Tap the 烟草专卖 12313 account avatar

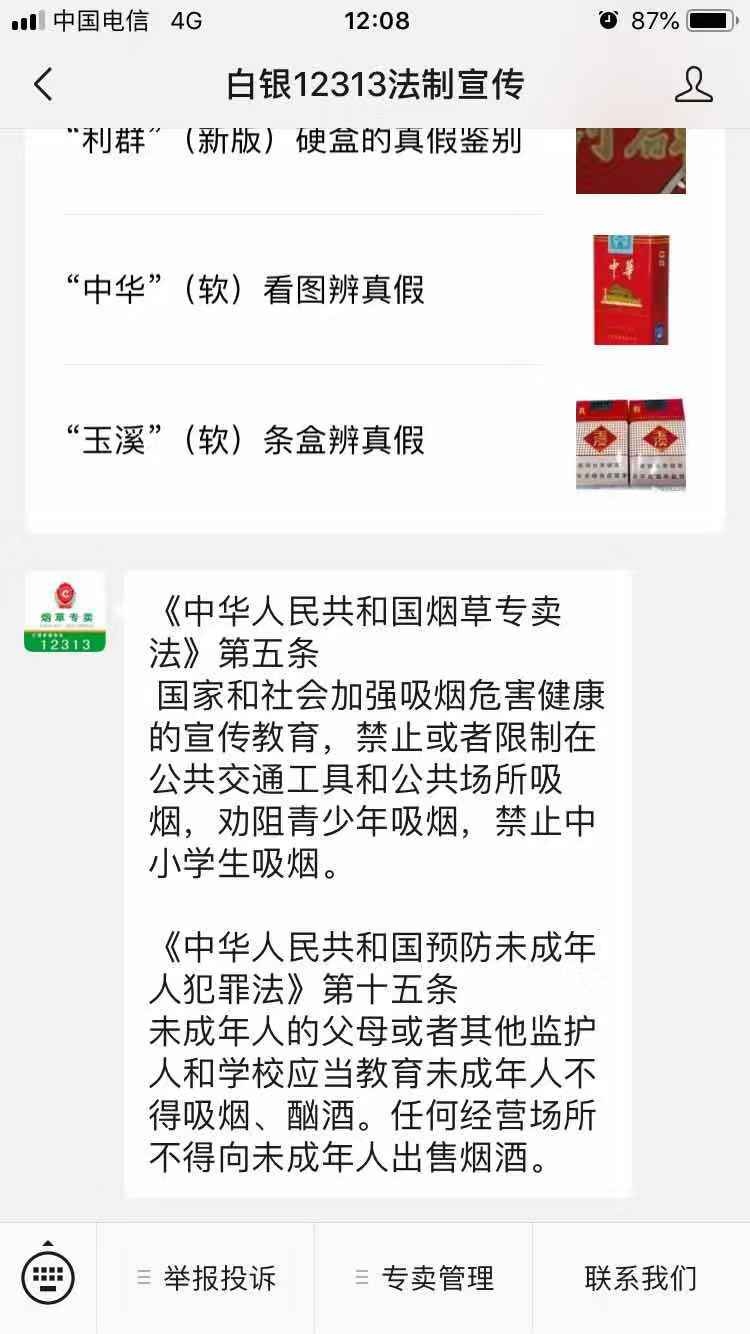pos(65,612)
